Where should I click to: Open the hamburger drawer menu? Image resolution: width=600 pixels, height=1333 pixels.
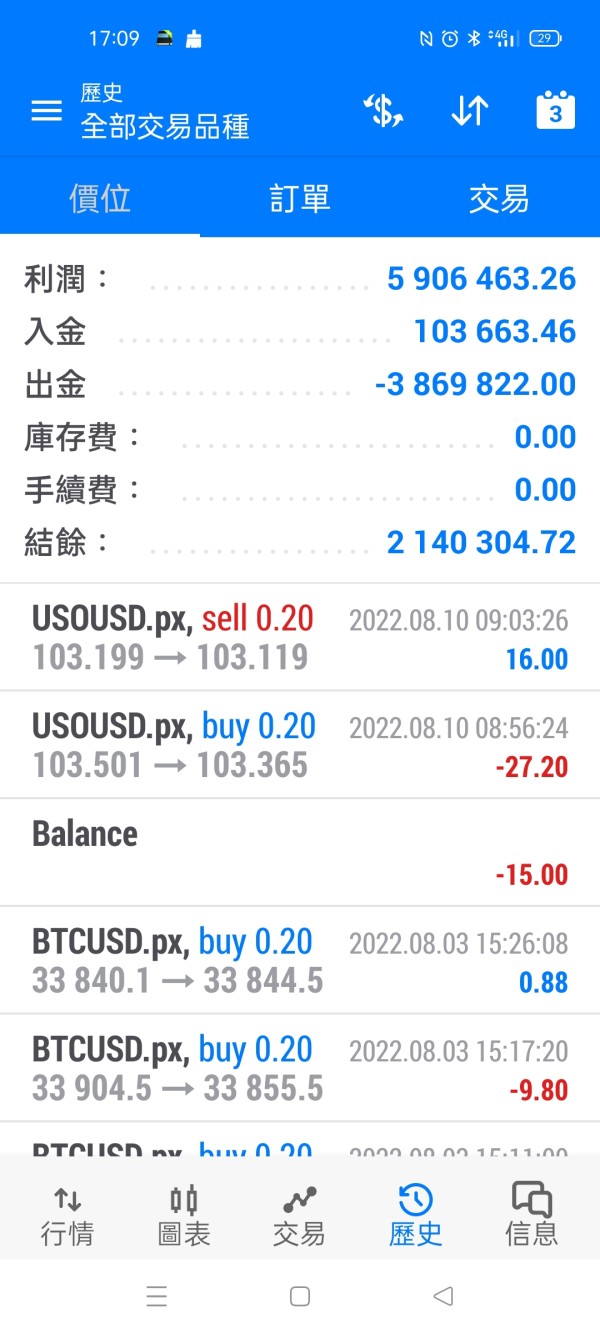[x=47, y=111]
